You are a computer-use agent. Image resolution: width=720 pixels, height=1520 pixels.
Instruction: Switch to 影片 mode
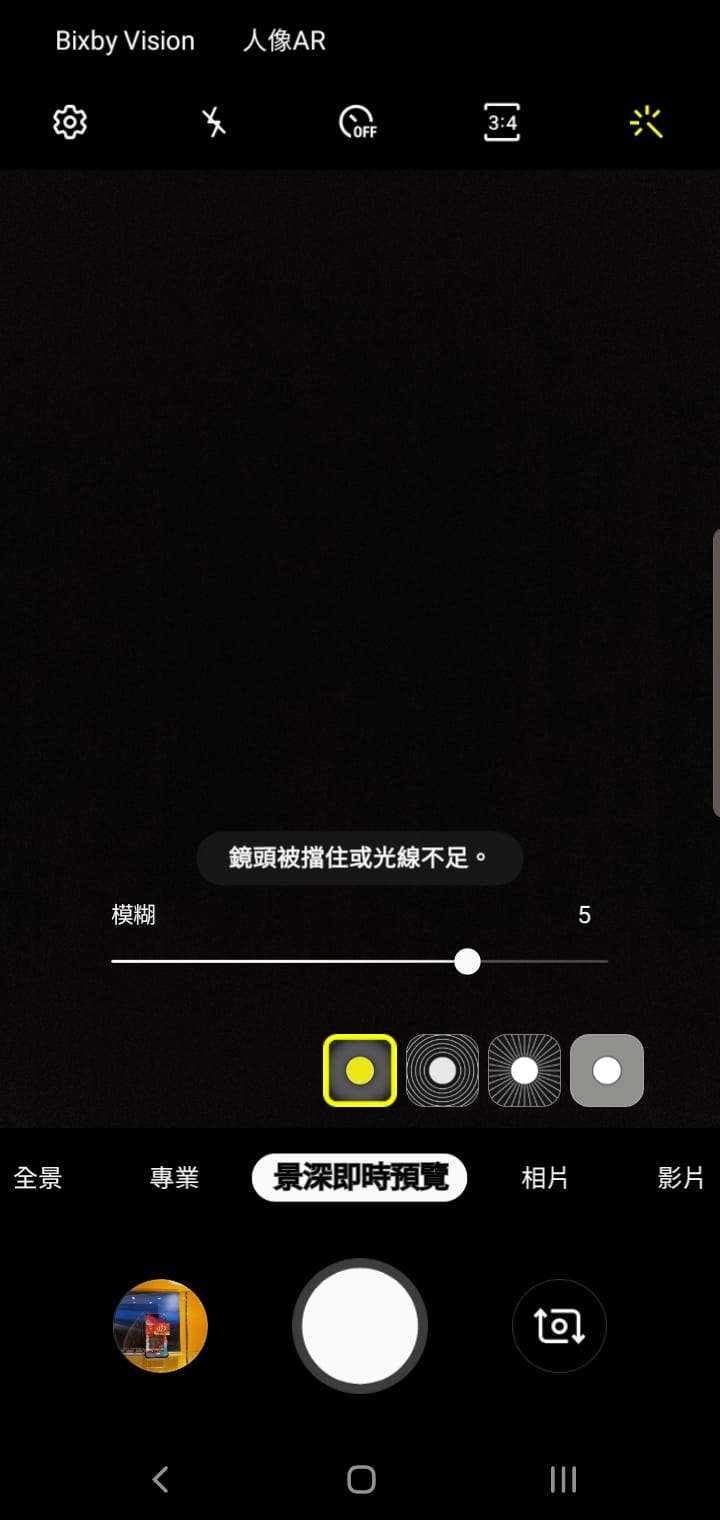pos(681,1178)
